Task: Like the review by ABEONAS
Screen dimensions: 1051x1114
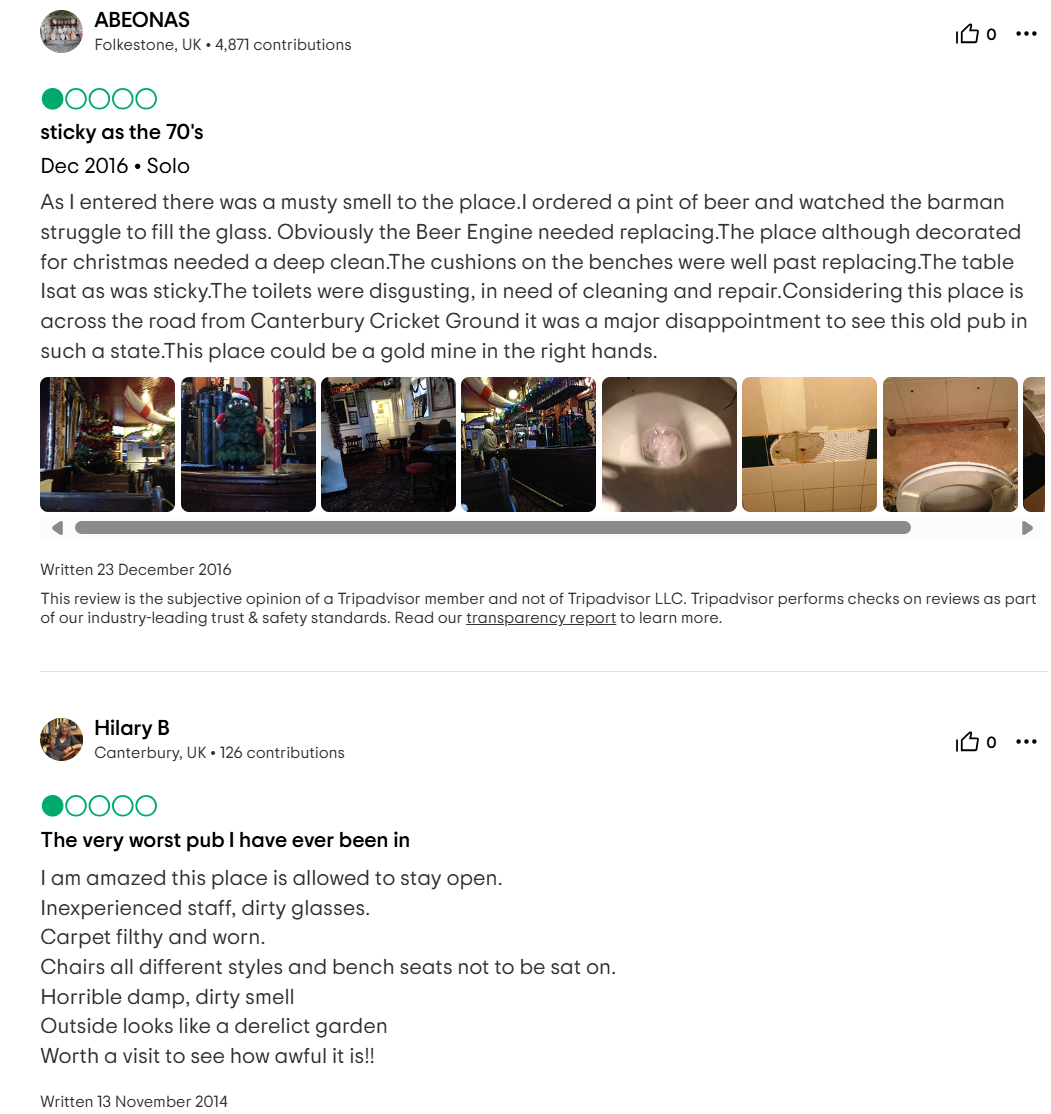Action: 968,35
